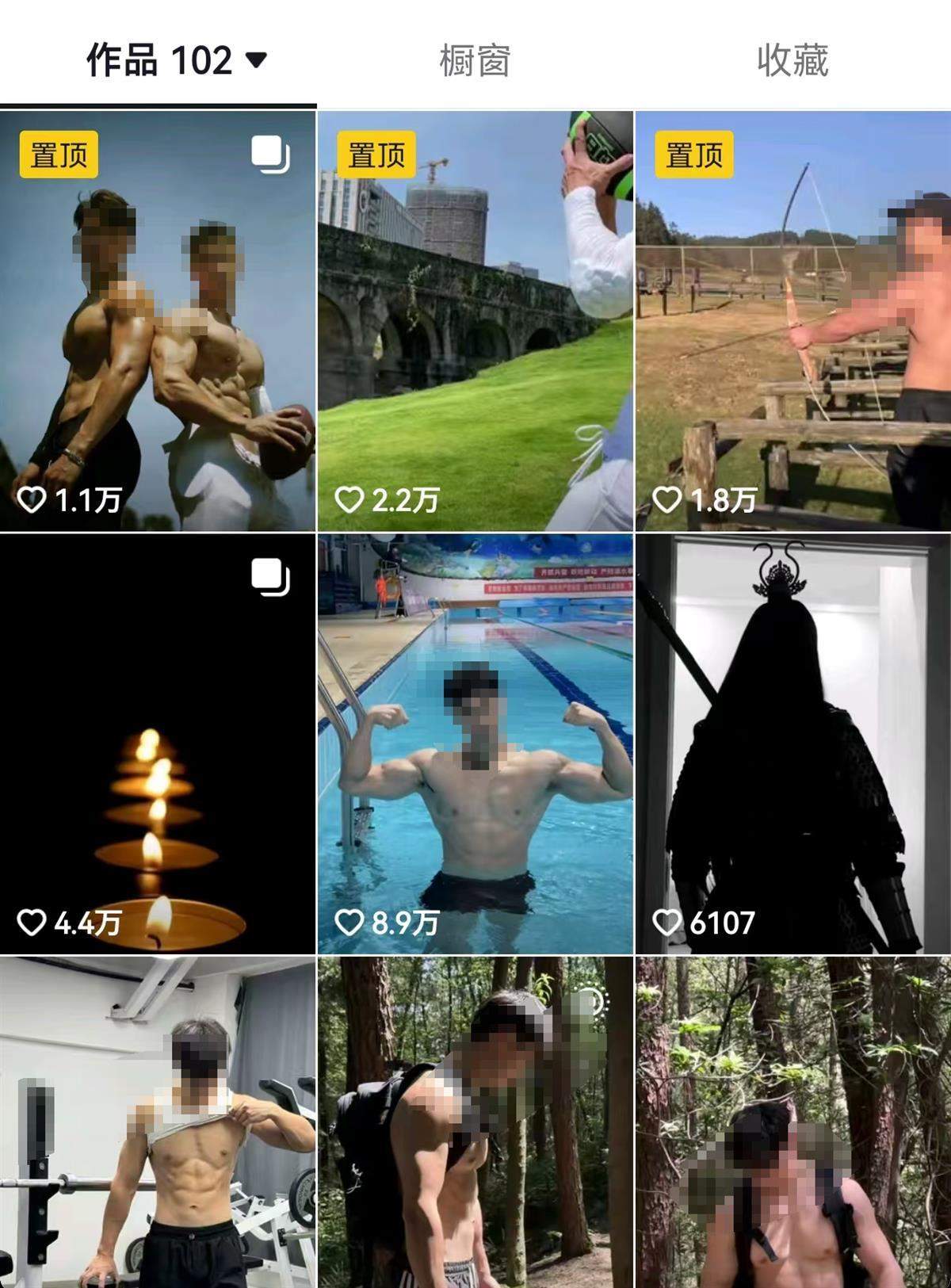
Task: Open pinned post with 1.1万 likes
Action: 158,321
